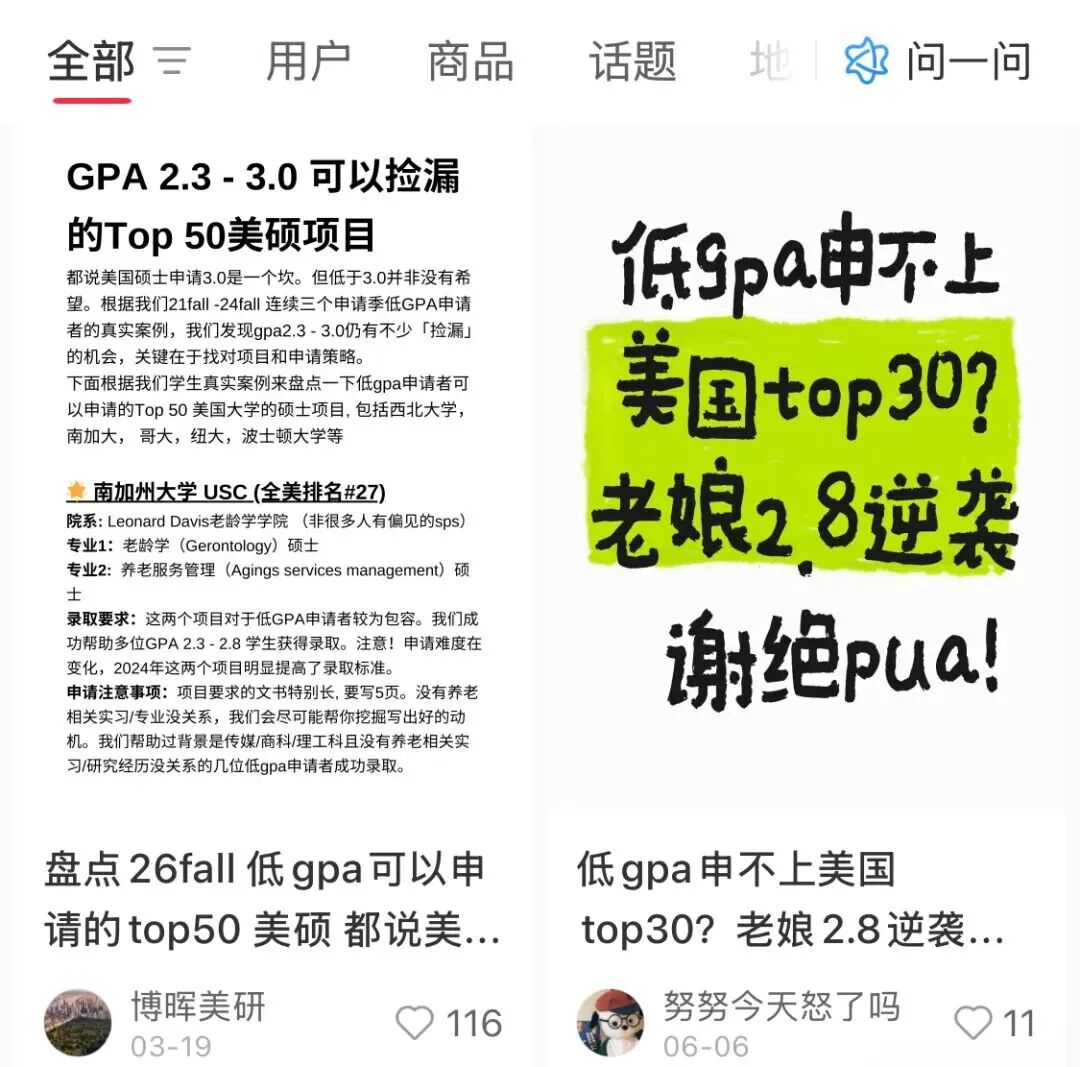The height and width of the screenshot is (1067, 1080).
Task: Open 问一问 AI assistant
Action: tap(938, 62)
